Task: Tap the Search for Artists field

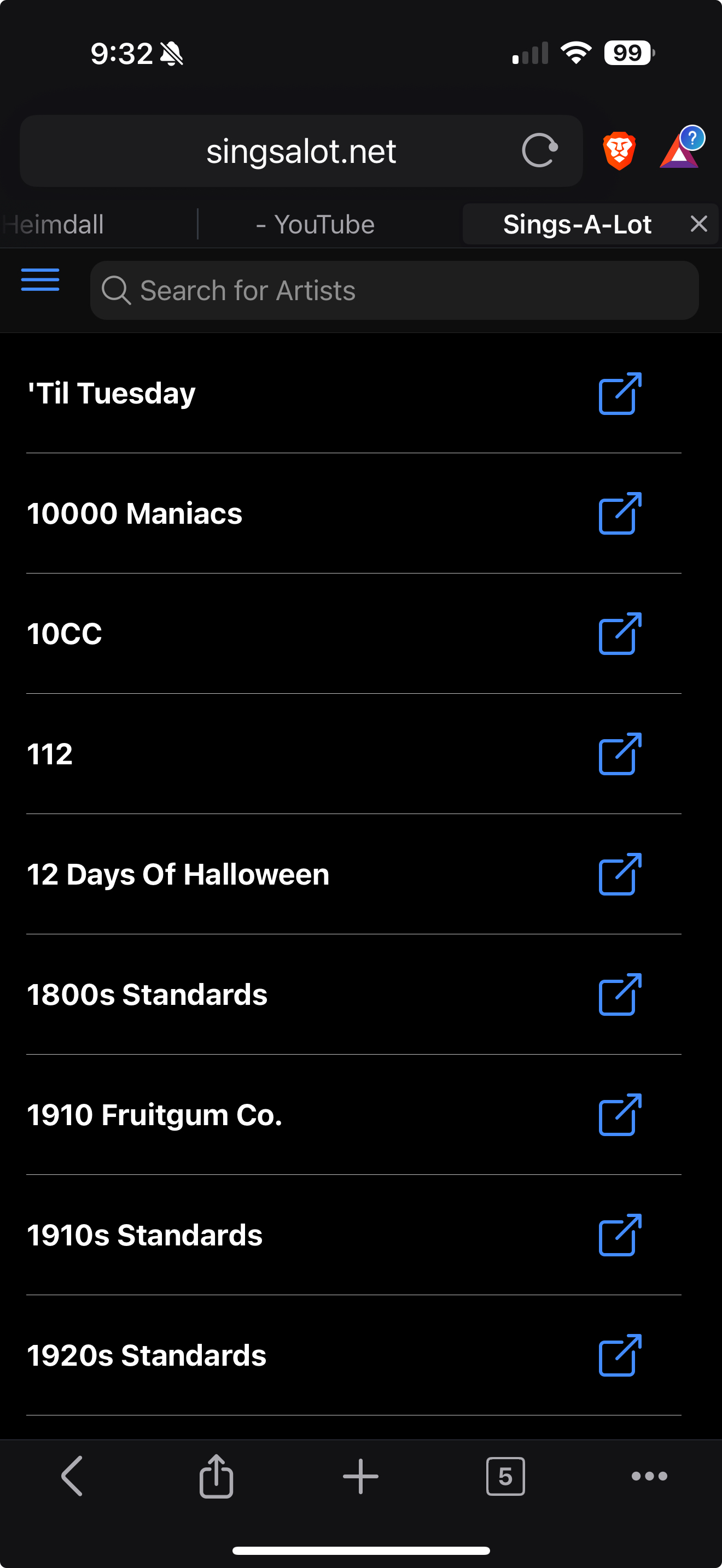Action: [394, 290]
